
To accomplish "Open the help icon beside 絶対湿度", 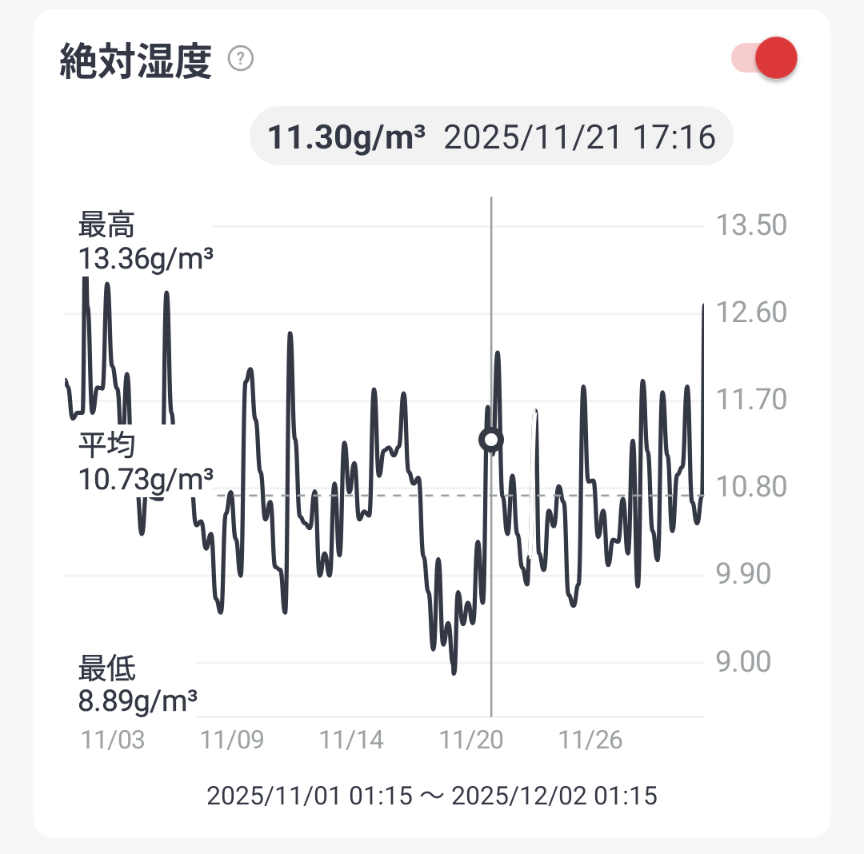I will [x=241, y=59].
